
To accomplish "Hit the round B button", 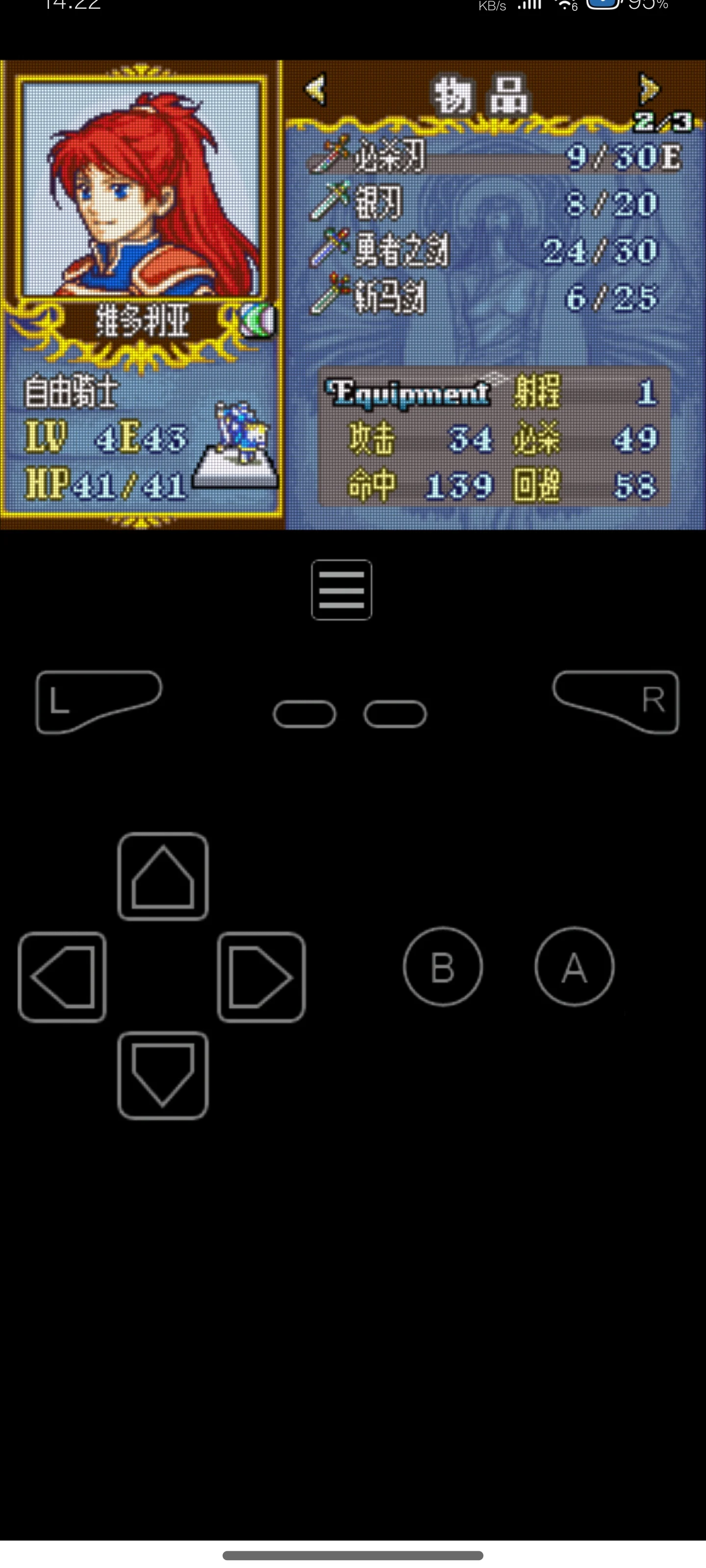I will pos(443,966).
